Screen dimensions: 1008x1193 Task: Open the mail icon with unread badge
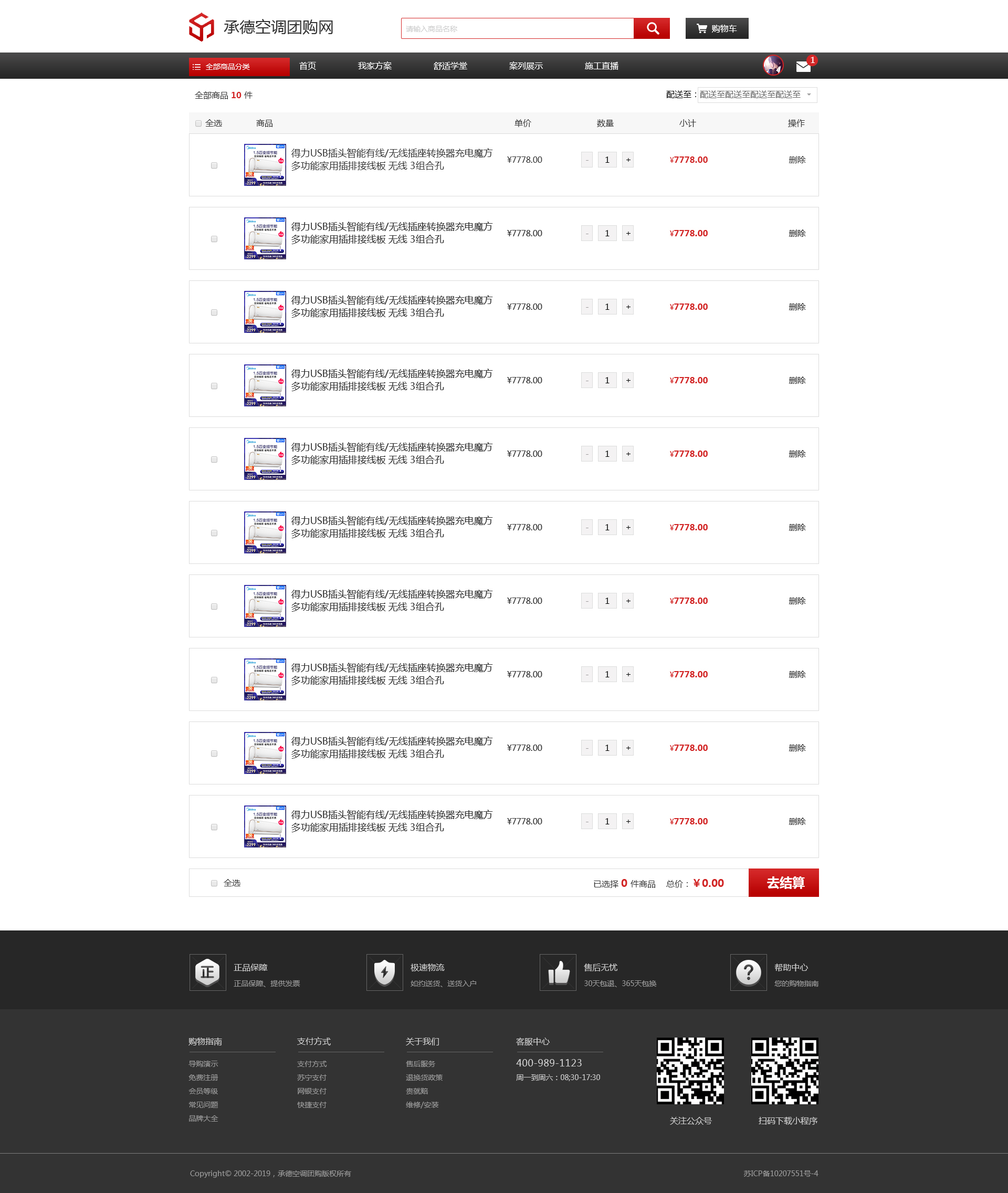(803, 66)
